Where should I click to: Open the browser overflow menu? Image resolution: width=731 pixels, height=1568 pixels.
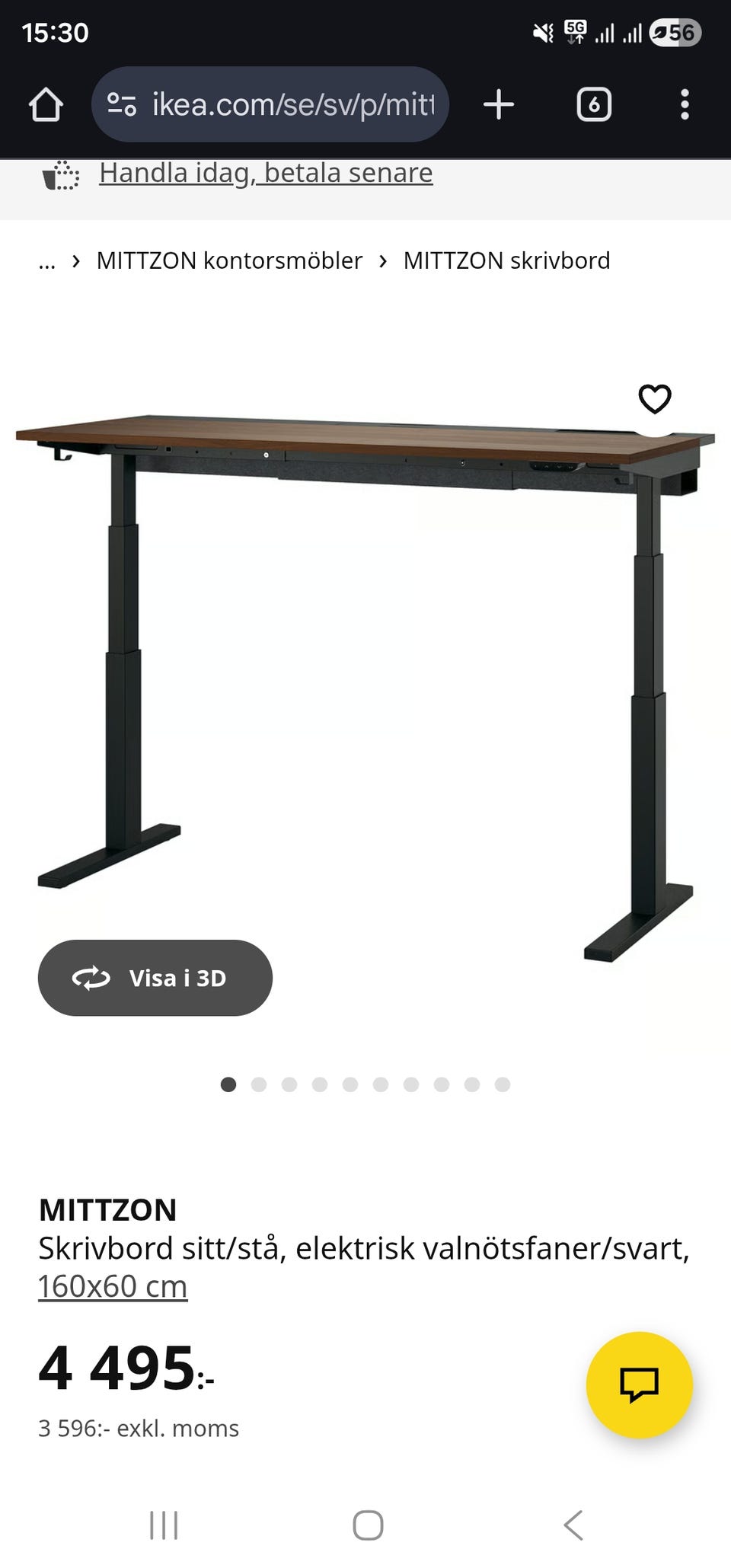pos(685,104)
